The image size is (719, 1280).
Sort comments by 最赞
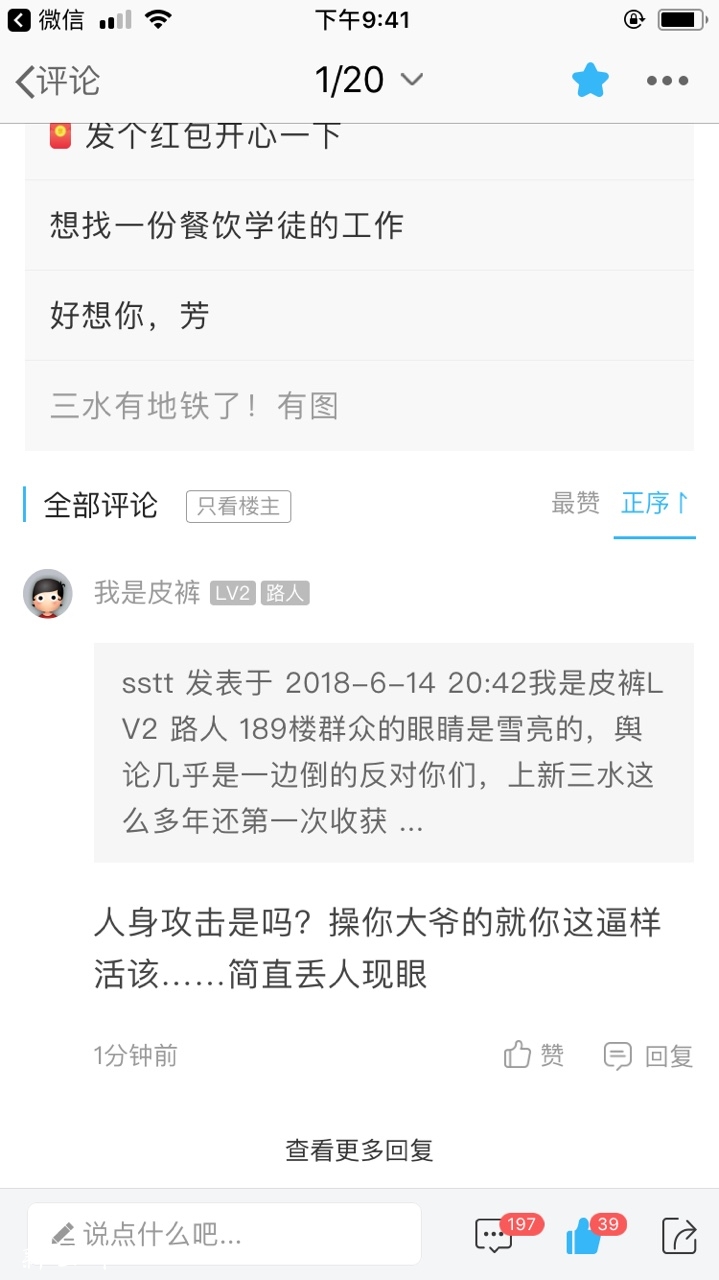pyautogui.click(x=575, y=504)
